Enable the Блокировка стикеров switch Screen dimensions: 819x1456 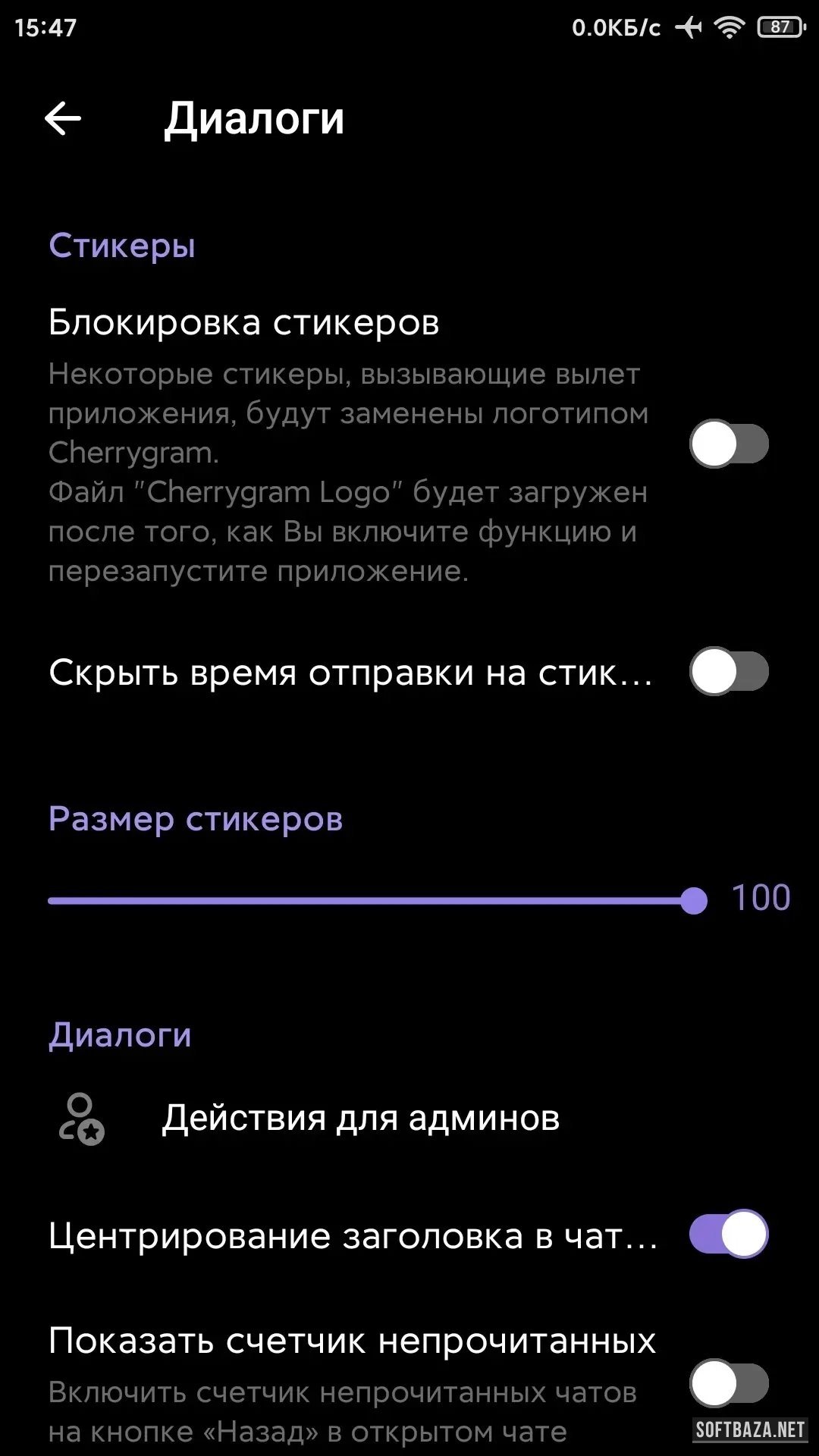click(728, 444)
